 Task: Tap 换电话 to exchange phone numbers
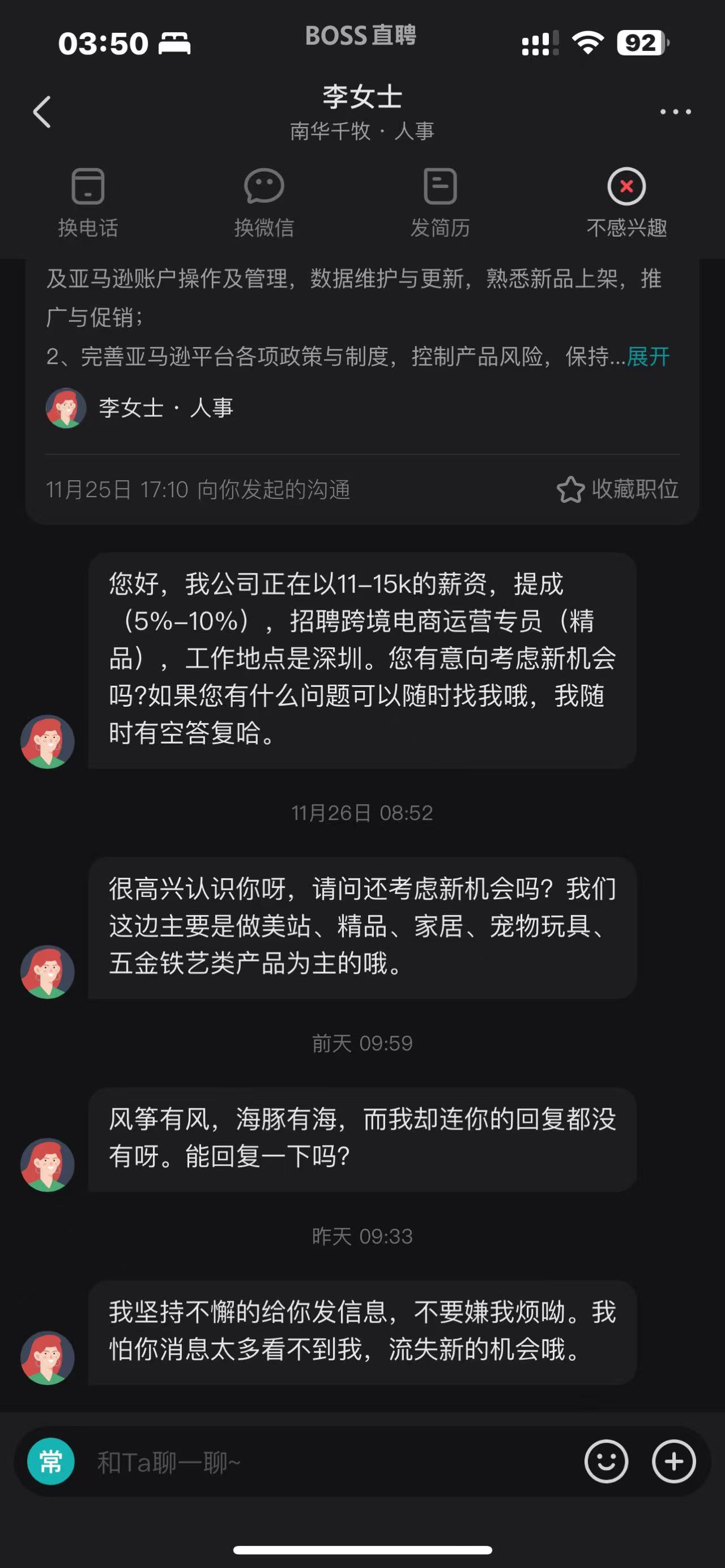point(88,202)
